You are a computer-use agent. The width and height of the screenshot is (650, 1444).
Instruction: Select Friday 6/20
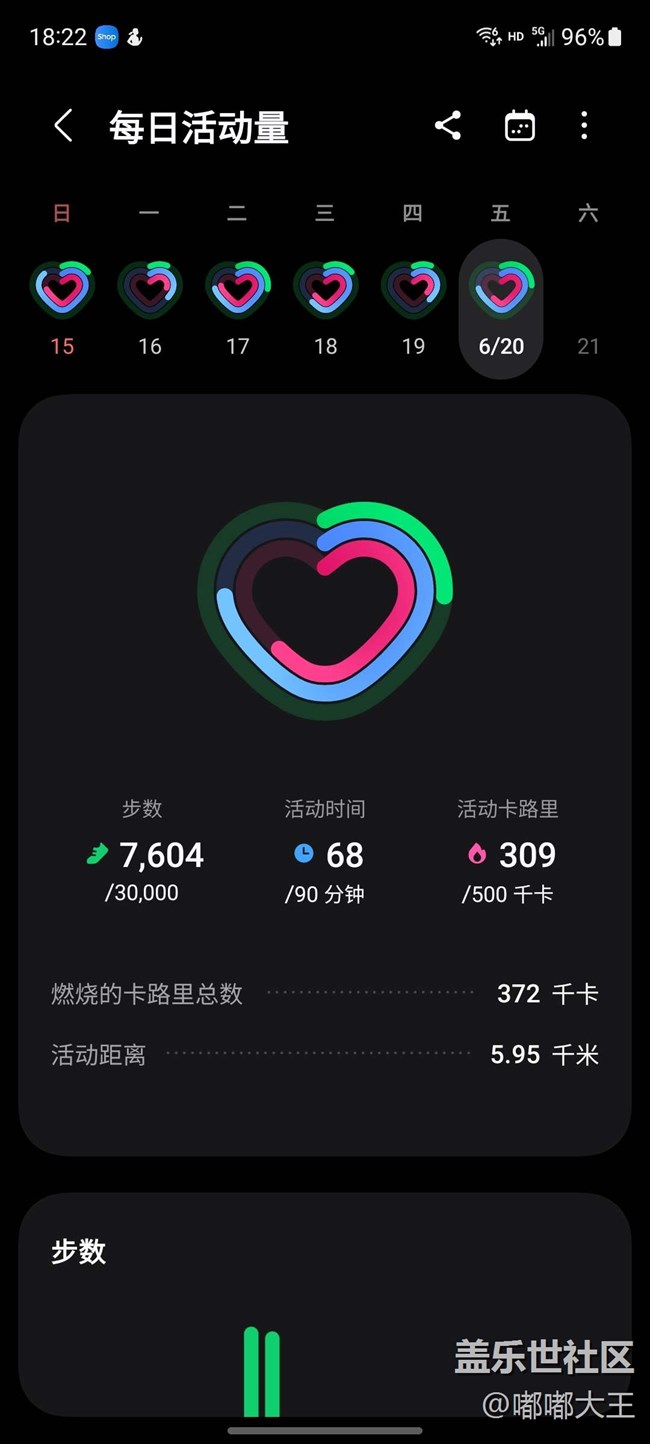click(x=501, y=308)
